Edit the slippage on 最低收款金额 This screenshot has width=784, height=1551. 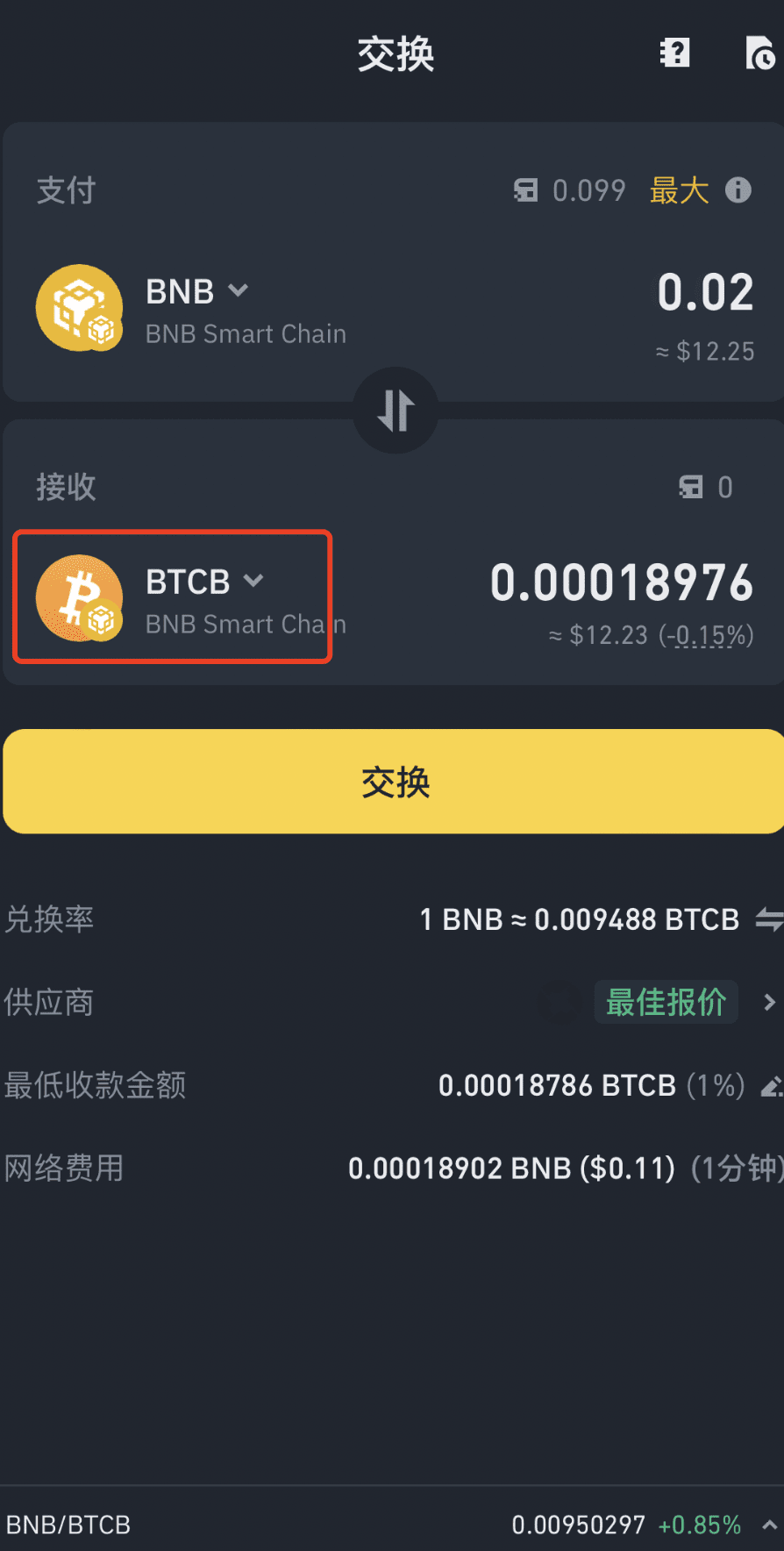pos(771,1087)
